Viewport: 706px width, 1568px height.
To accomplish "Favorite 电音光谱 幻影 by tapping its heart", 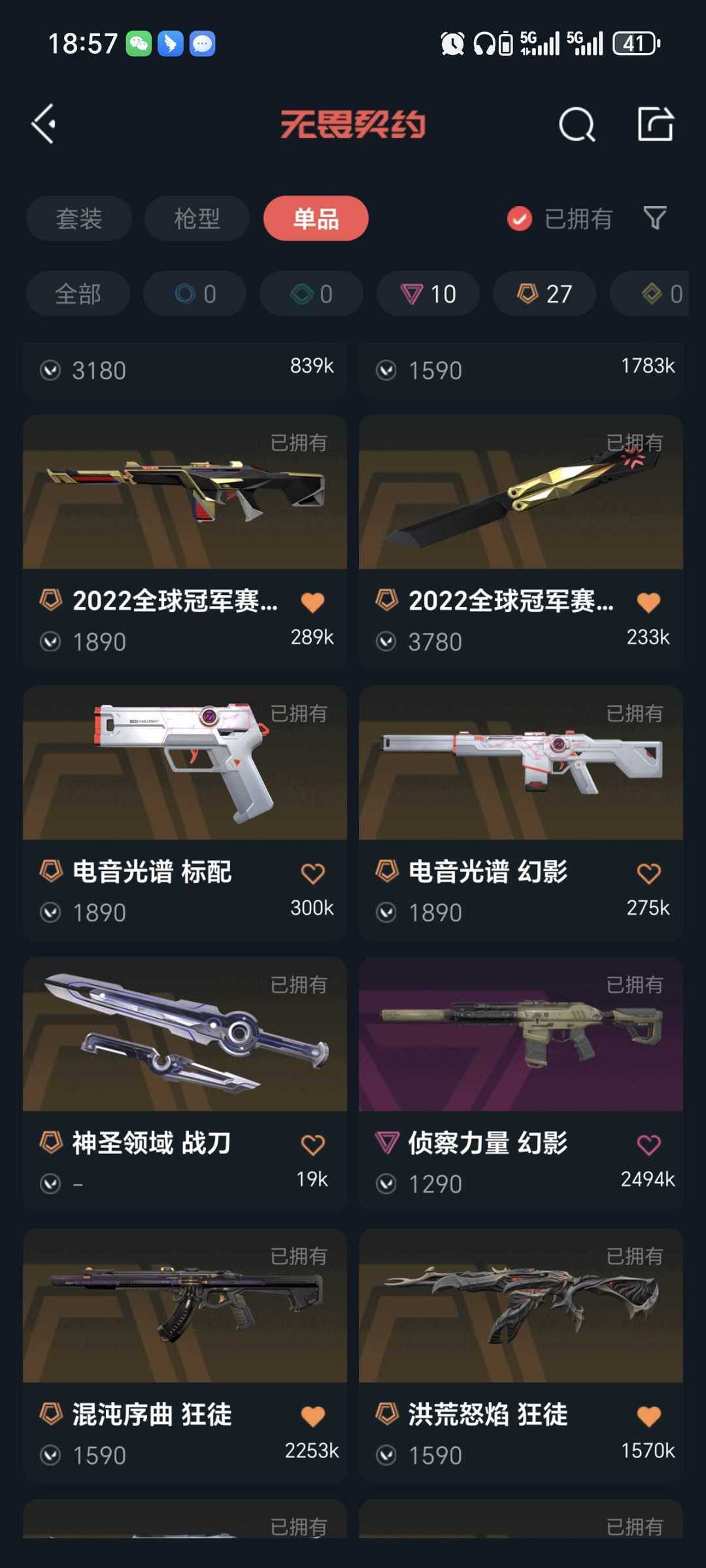I will [648, 872].
